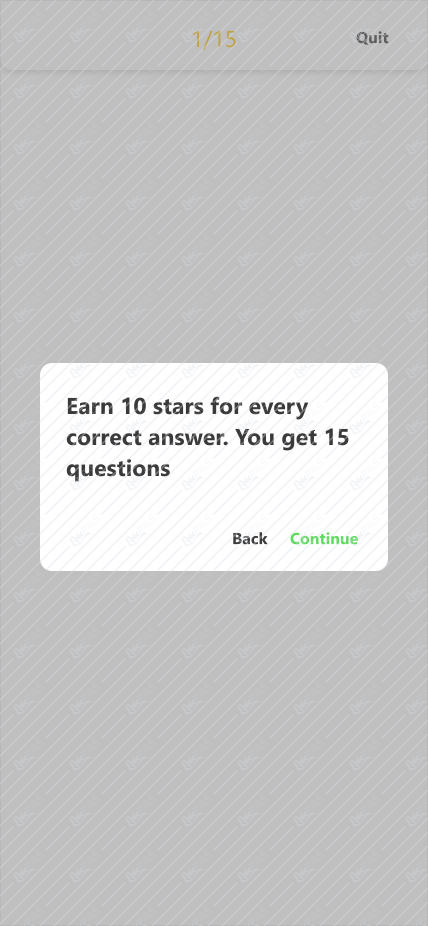Screen dimensions: 428x926
Task: Tap Continue to start the quiz
Action: click(324, 539)
